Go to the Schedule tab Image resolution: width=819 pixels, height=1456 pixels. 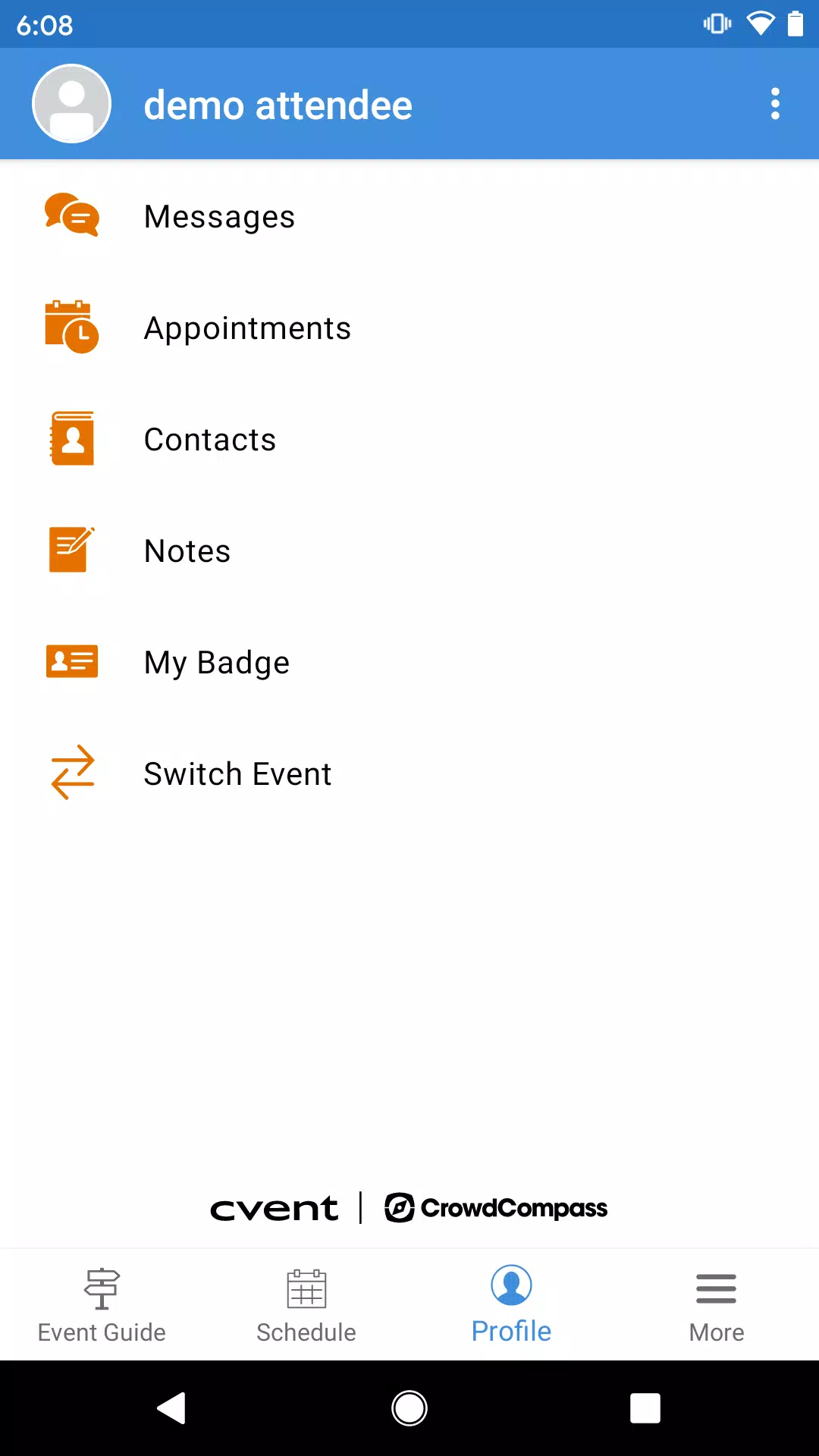[x=306, y=1305]
